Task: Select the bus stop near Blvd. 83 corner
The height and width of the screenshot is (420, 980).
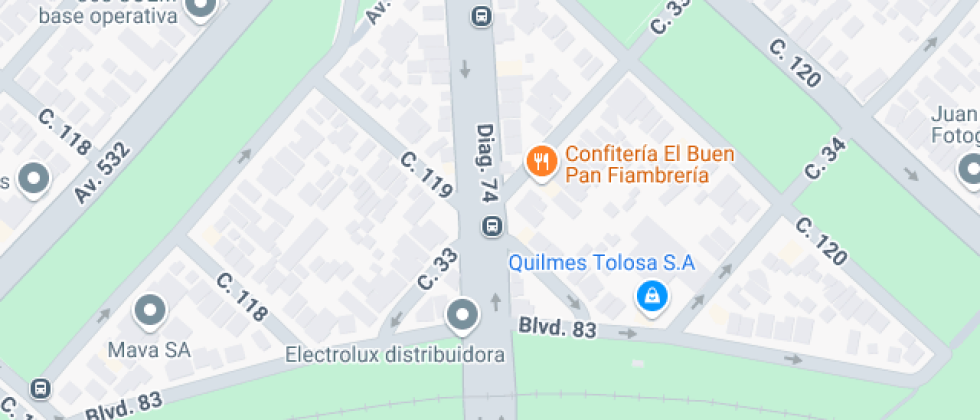Action: [x=41, y=388]
